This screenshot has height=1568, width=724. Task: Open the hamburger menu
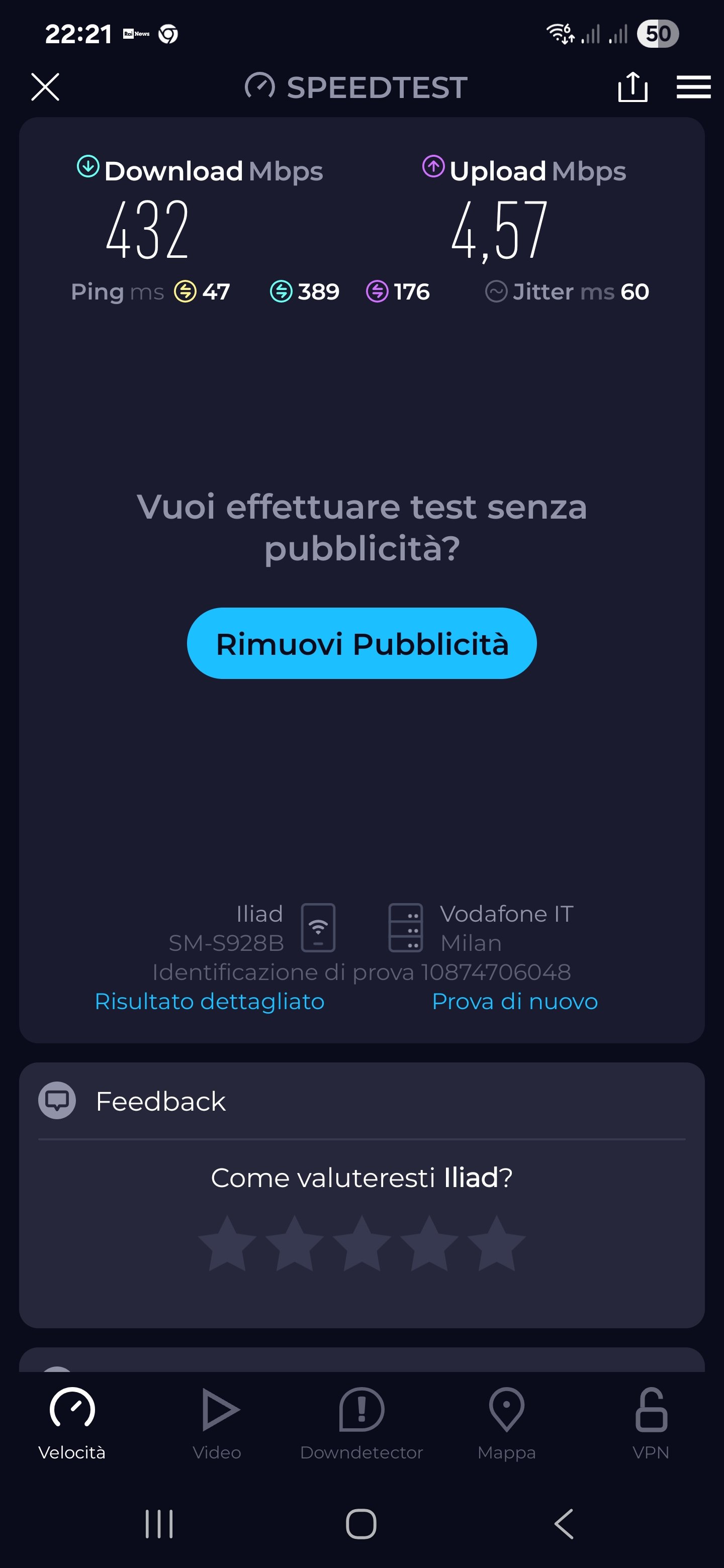point(693,86)
